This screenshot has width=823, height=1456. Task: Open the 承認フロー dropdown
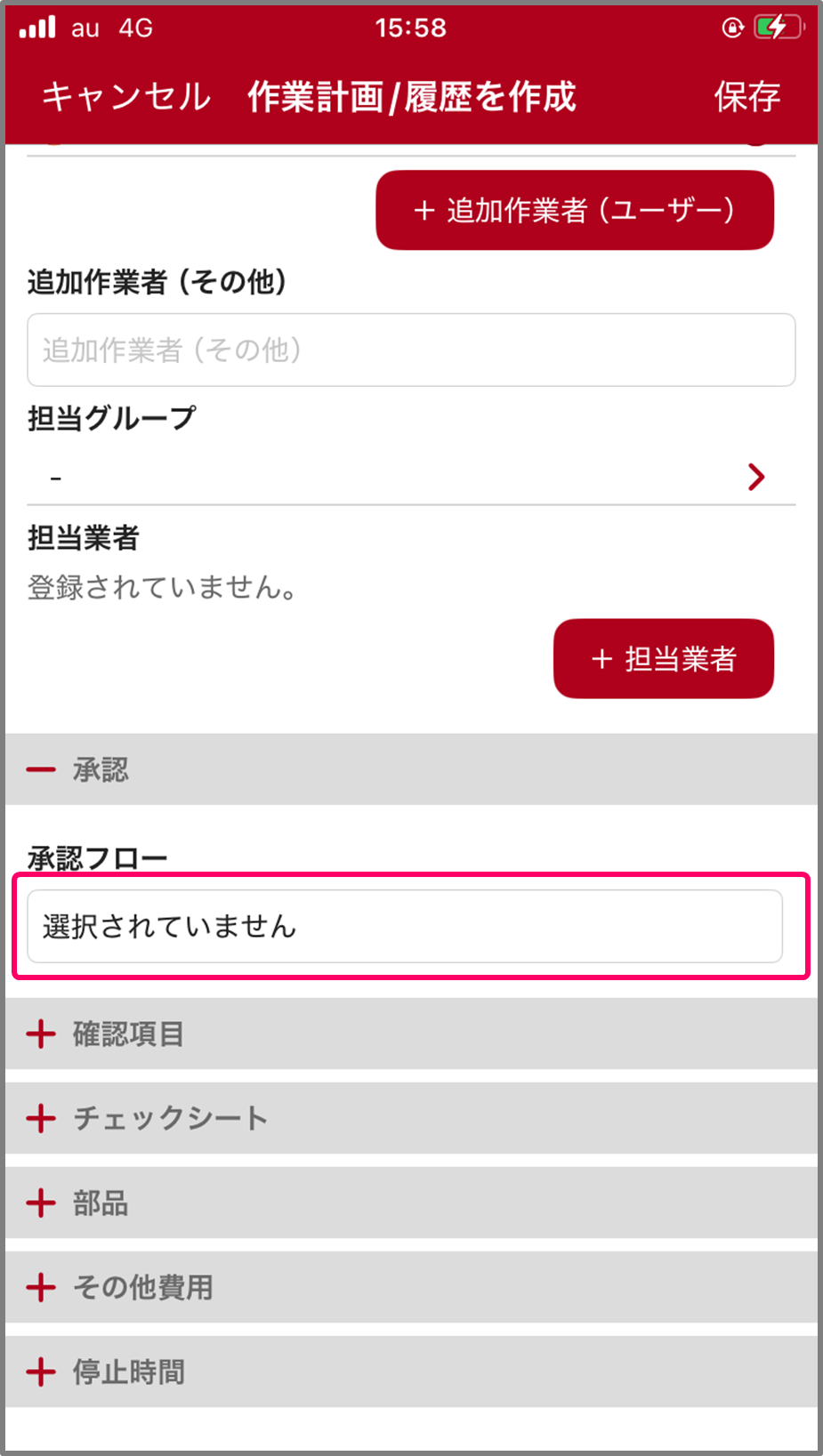coord(405,926)
